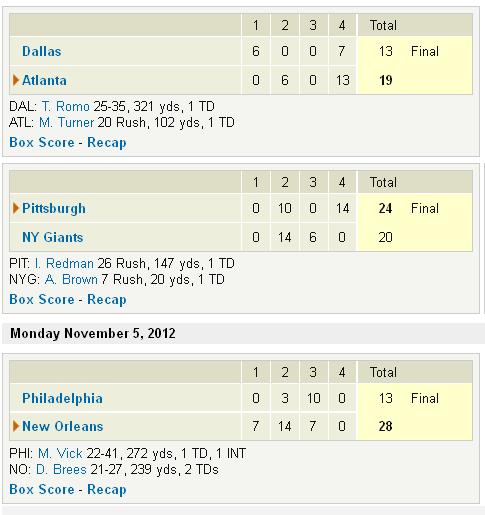View D. Brees's player page
Image resolution: width=485 pixels, height=515 pixels.
61,469
